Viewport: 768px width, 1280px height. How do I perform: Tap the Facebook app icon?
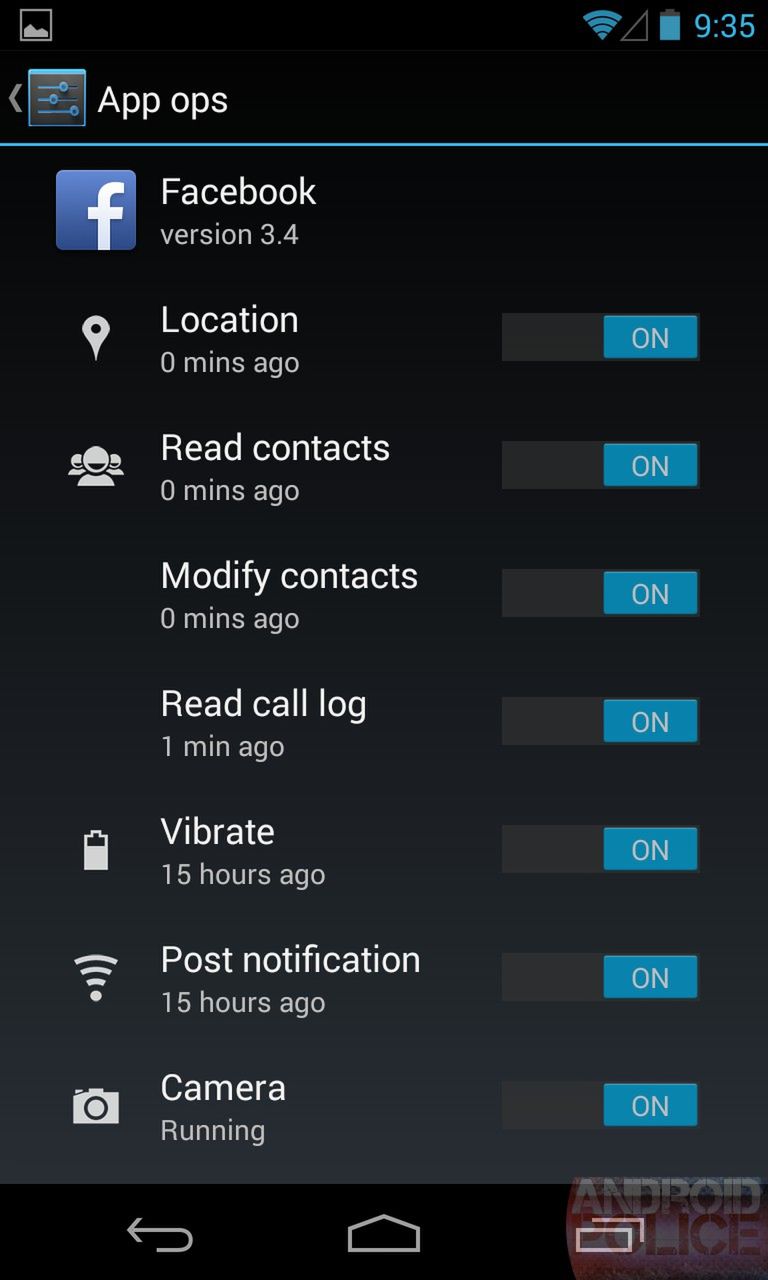tap(95, 209)
